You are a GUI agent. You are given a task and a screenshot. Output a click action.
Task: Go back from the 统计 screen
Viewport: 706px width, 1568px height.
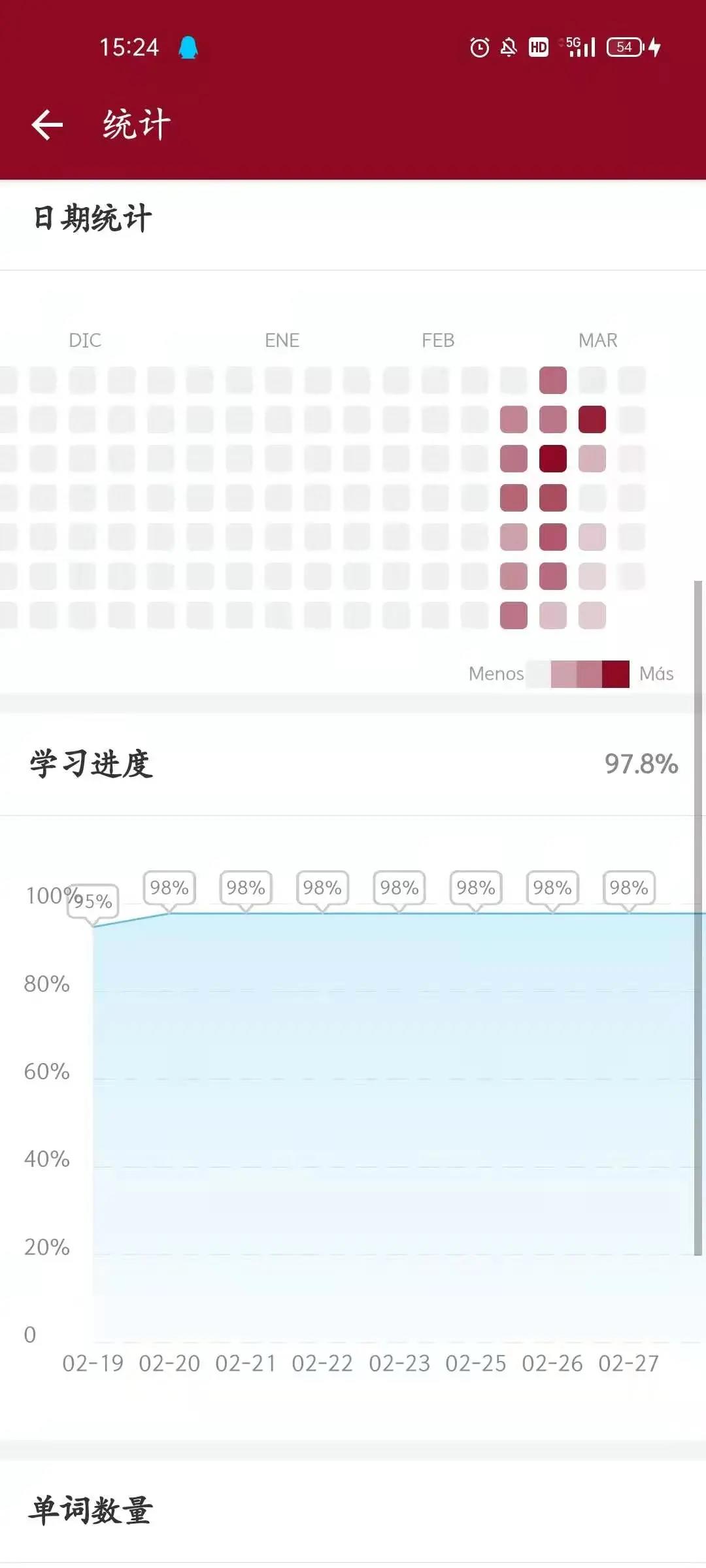pyautogui.click(x=47, y=124)
